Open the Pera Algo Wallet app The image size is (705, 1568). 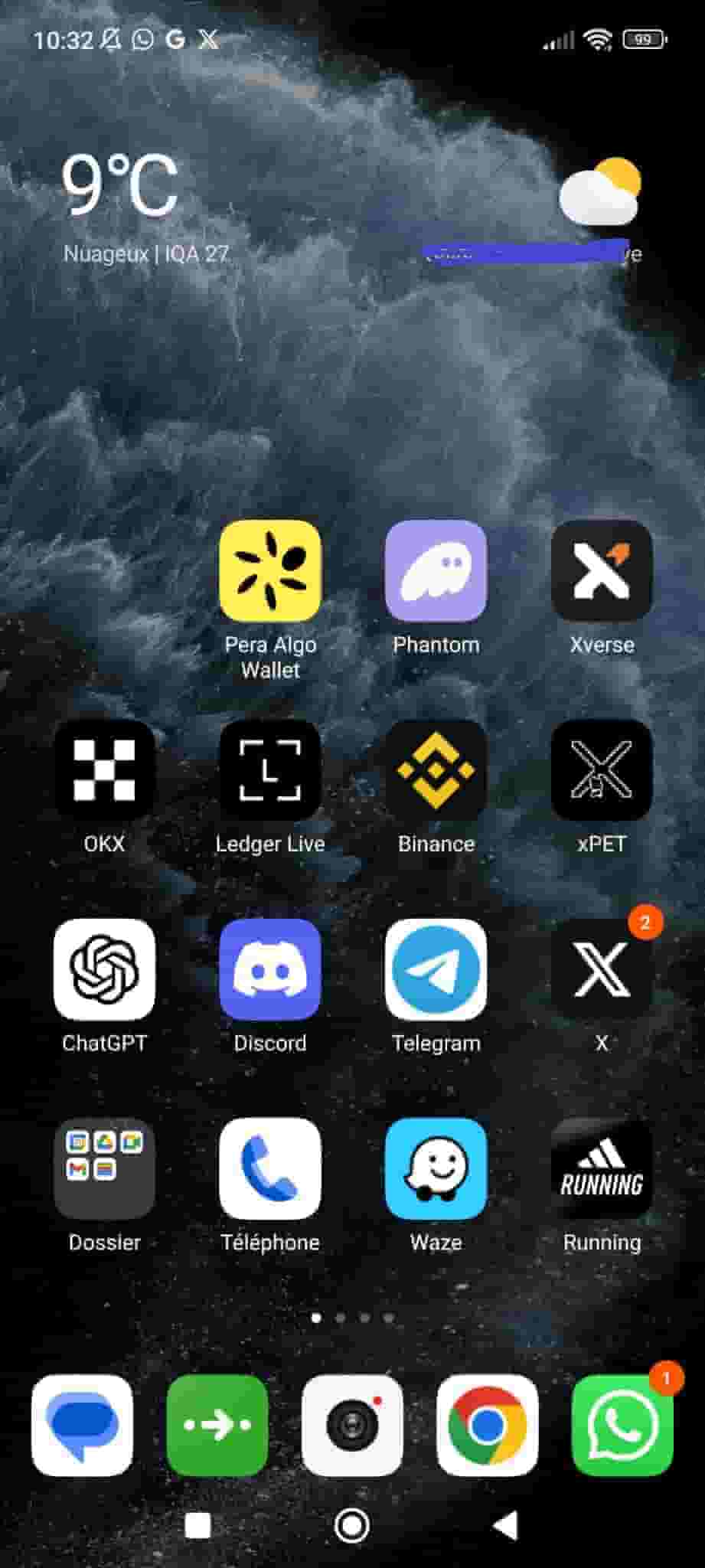[x=269, y=571]
